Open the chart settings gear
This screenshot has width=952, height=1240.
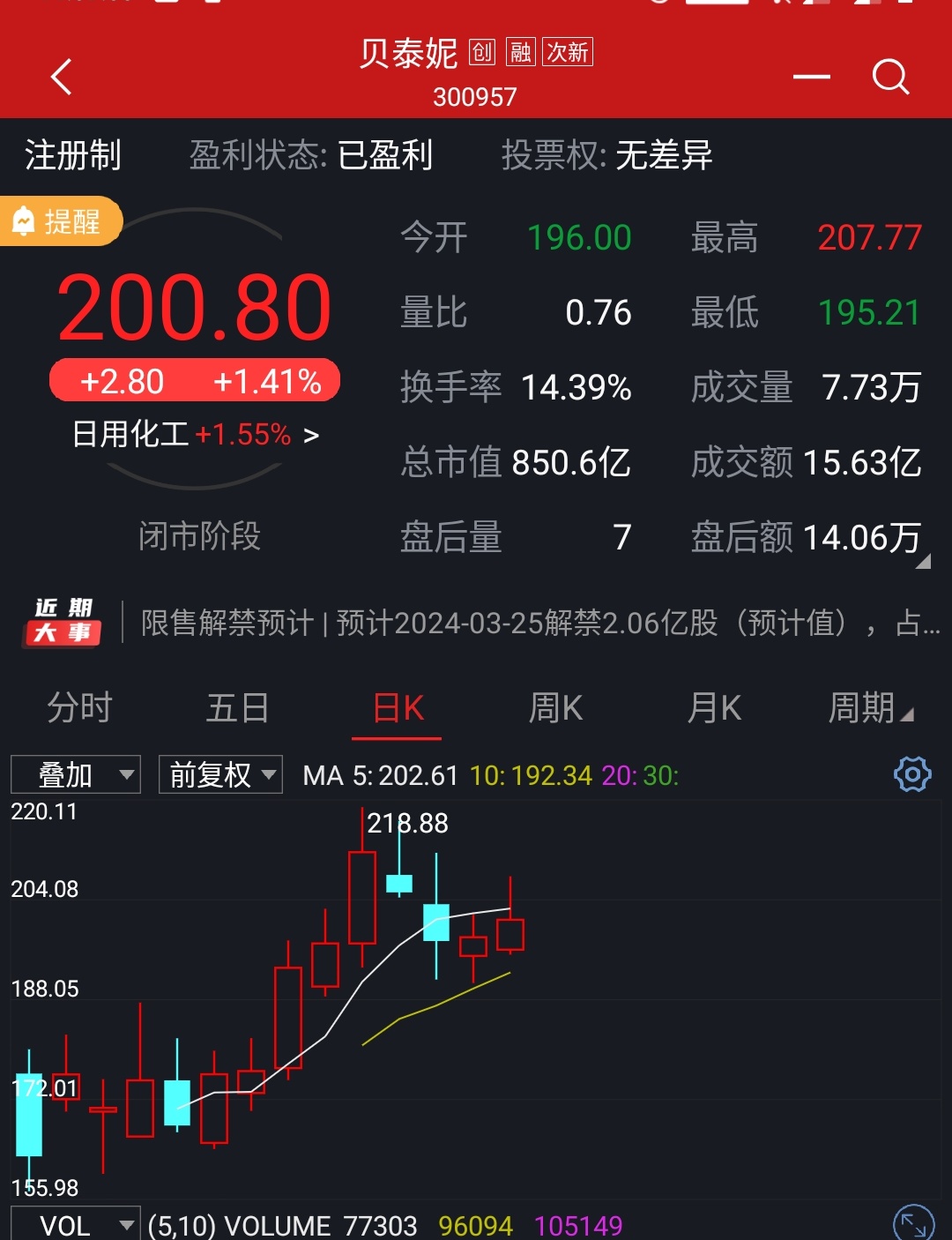point(912,775)
